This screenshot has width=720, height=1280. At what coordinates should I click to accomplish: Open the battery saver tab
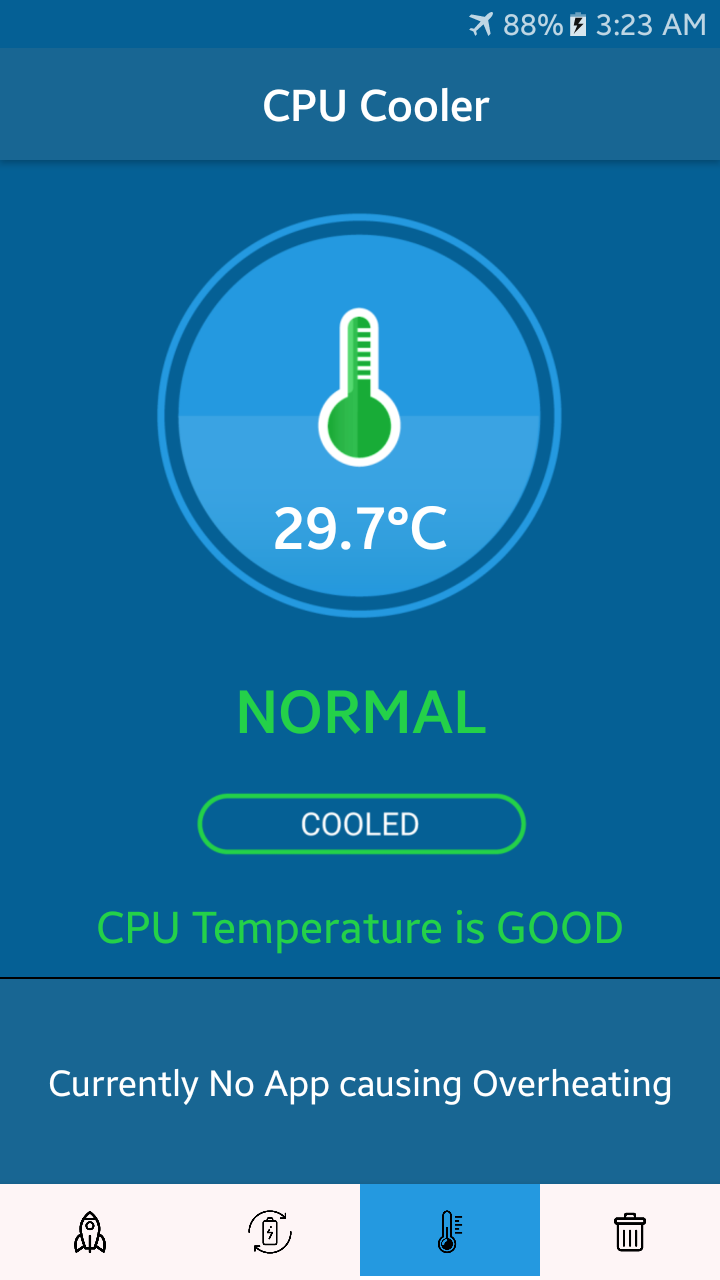[270, 1232]
